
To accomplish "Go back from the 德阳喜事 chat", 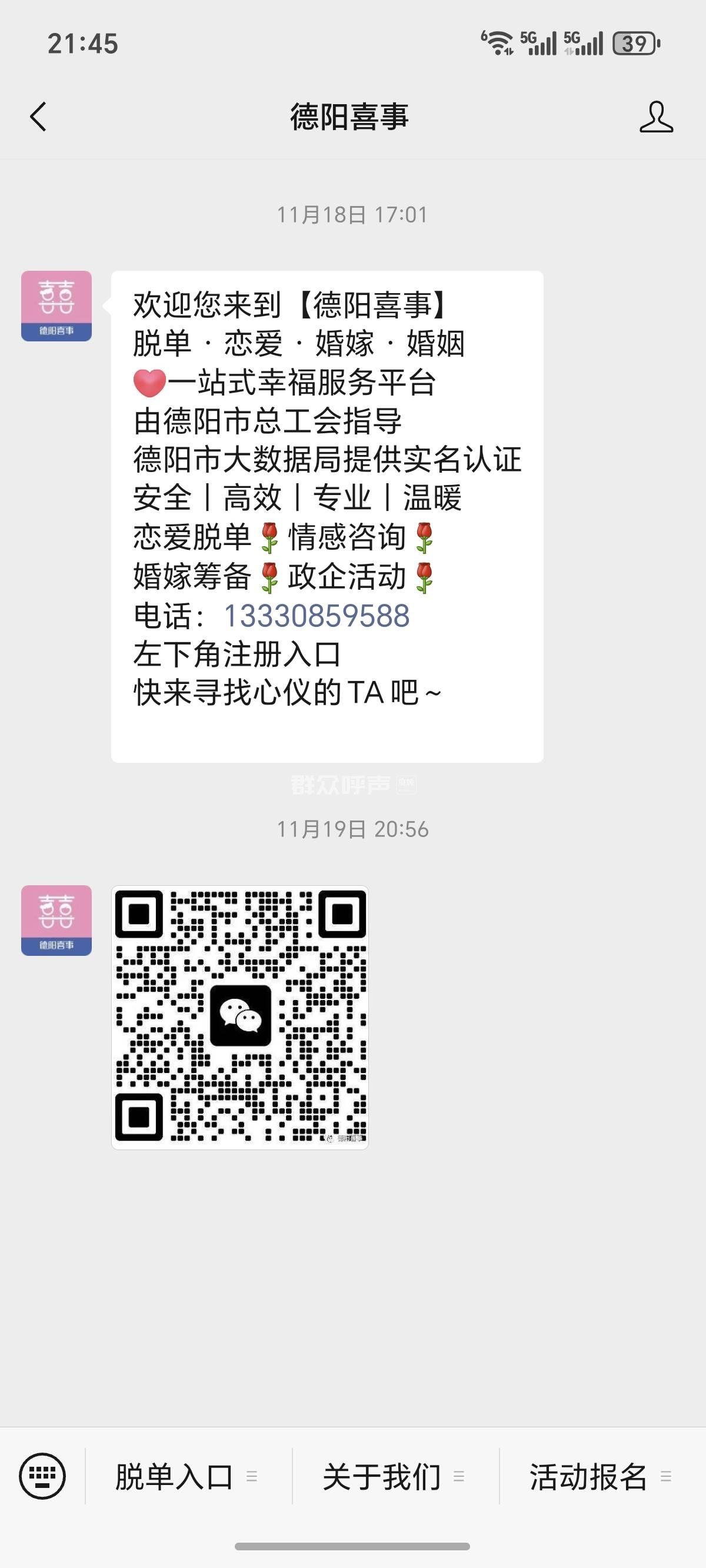I will 38,117.
